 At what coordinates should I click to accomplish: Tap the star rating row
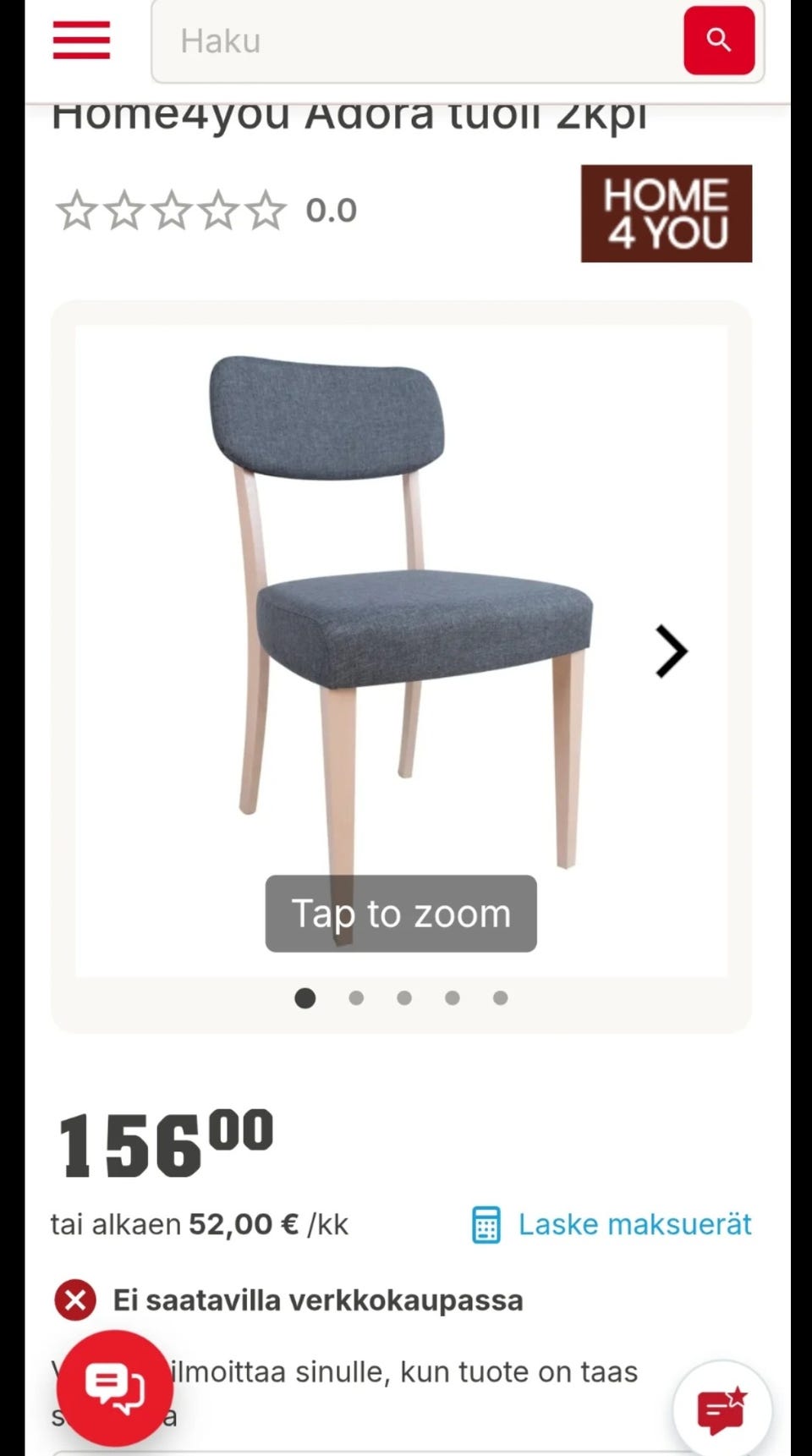(206, 210)
